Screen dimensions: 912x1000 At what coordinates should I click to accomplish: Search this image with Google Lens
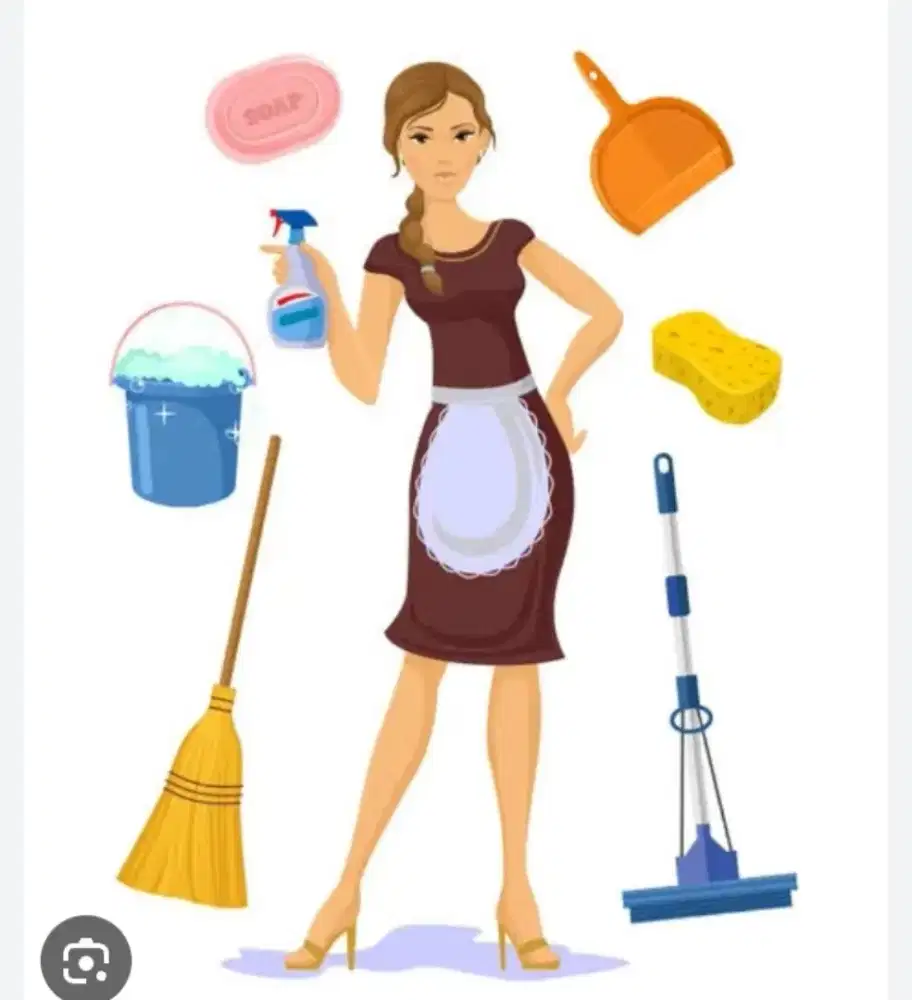[85, 963]
